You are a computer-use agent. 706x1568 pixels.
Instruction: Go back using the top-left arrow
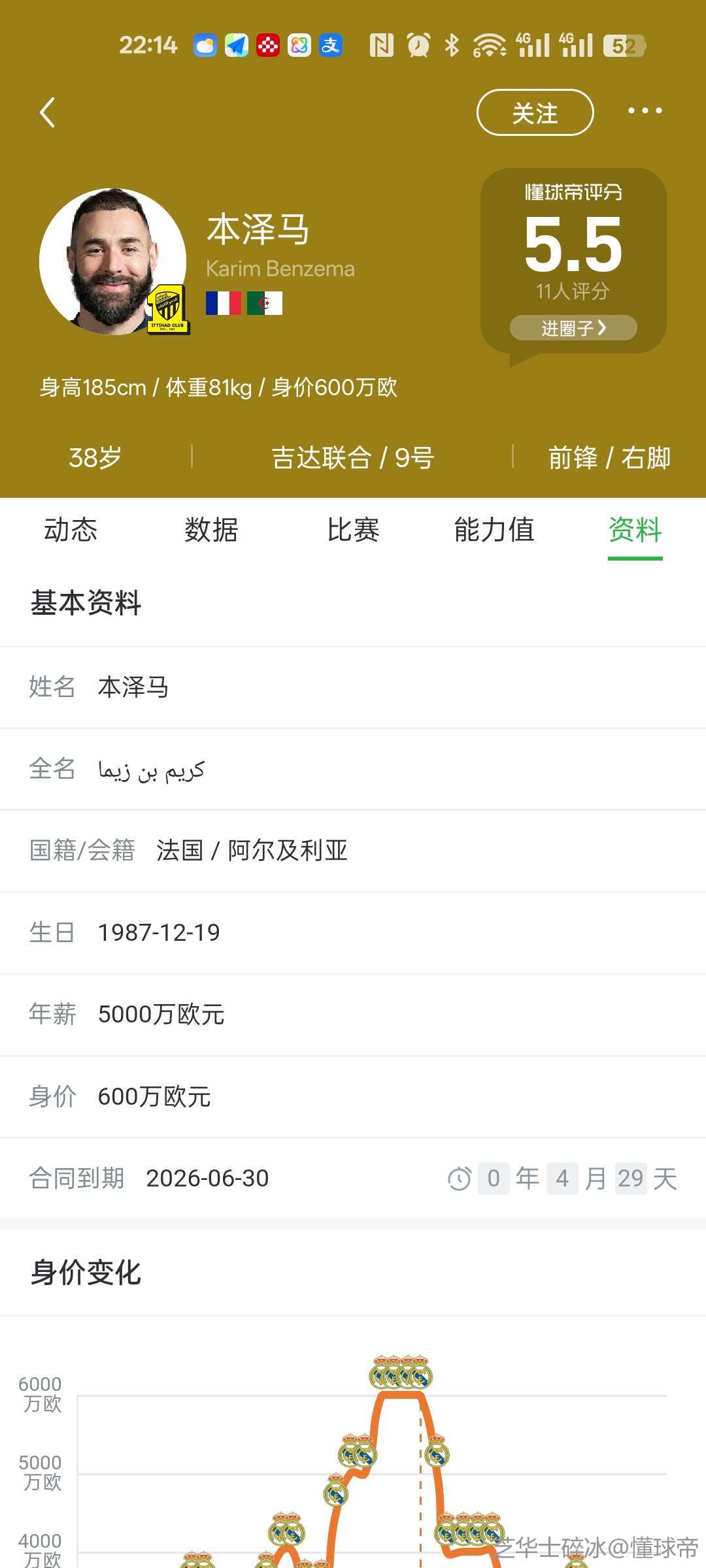(47, 112)
